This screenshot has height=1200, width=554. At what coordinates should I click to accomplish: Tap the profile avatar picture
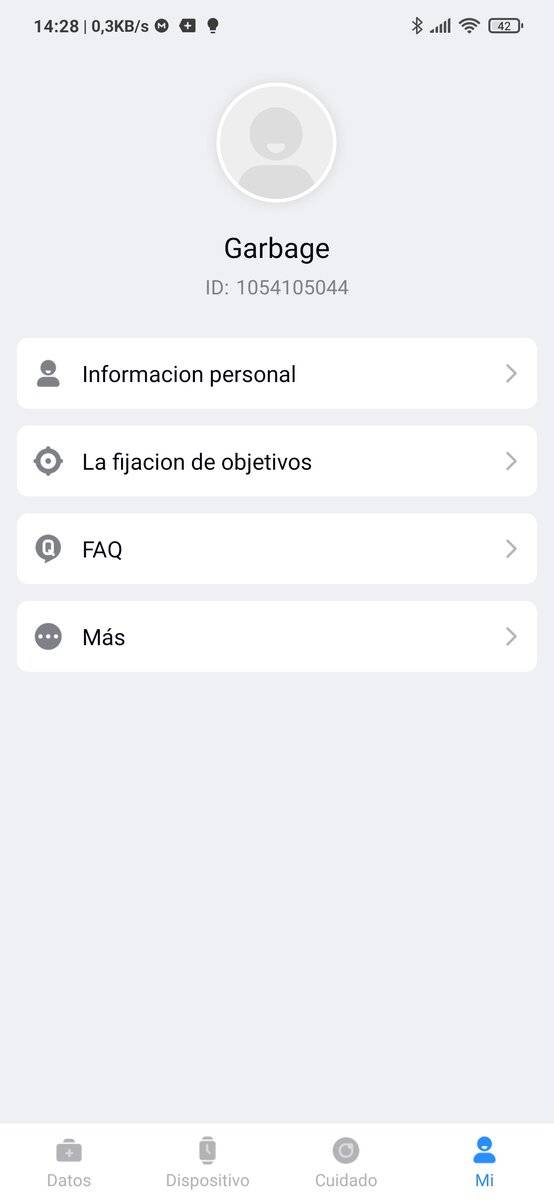point(276,142)
